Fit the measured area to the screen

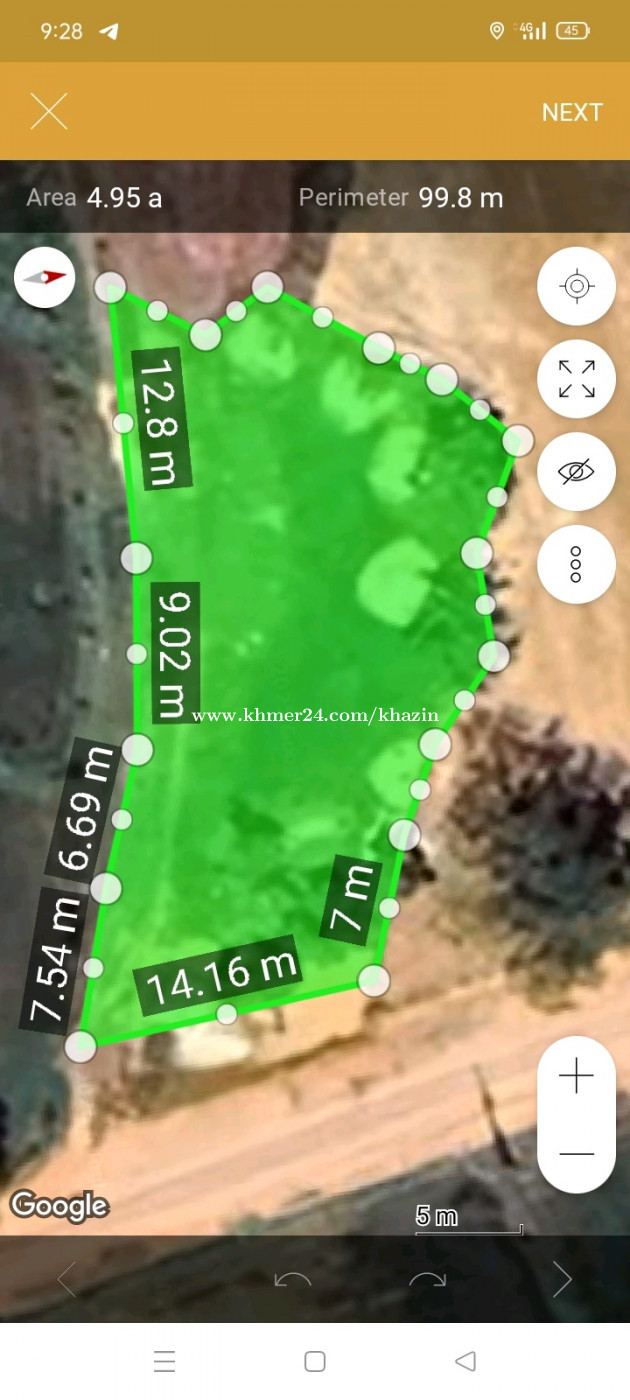pos(576,379)
